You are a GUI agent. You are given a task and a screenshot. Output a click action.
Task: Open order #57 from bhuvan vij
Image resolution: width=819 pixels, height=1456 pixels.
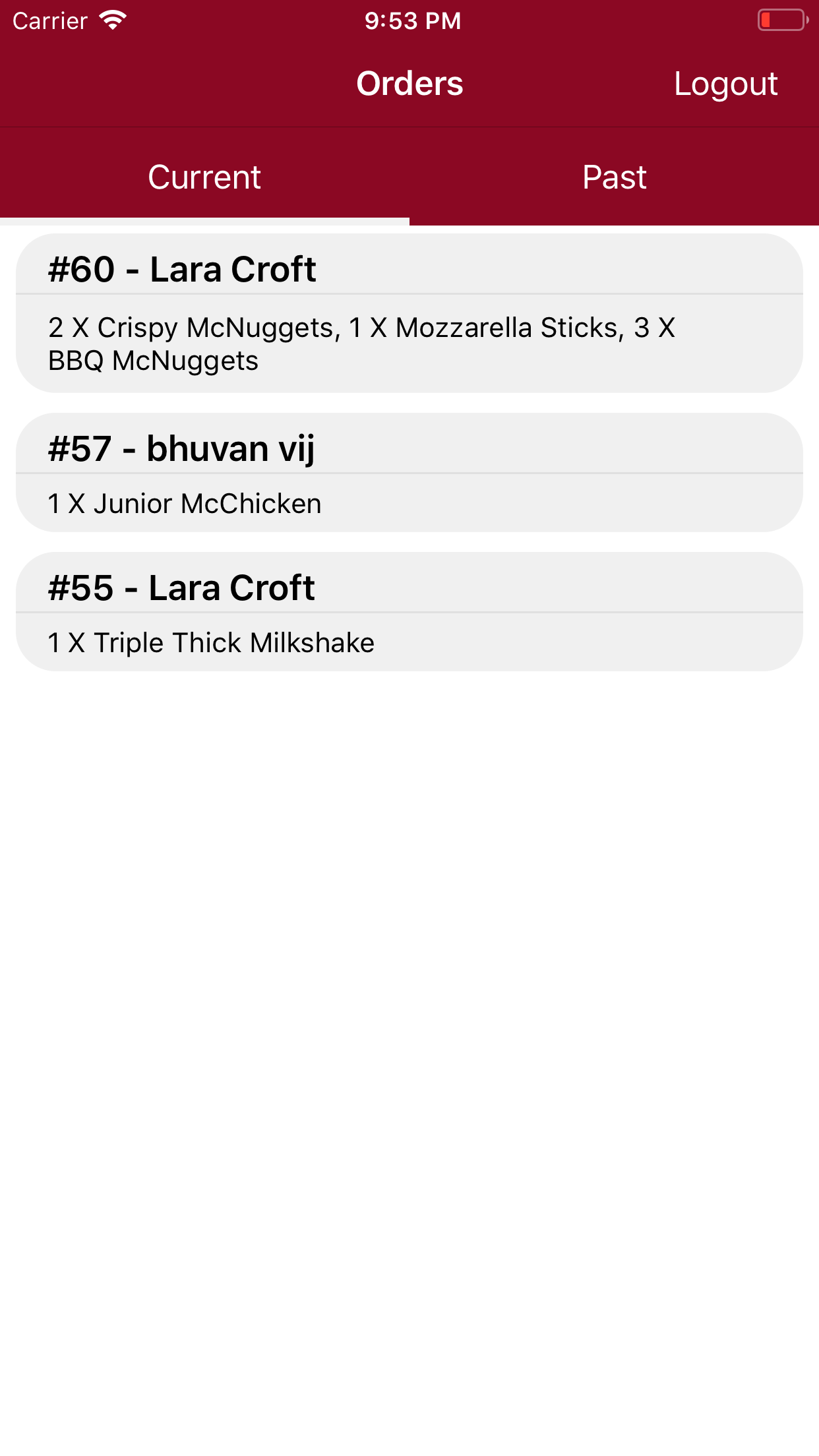[x=409, y=472]
